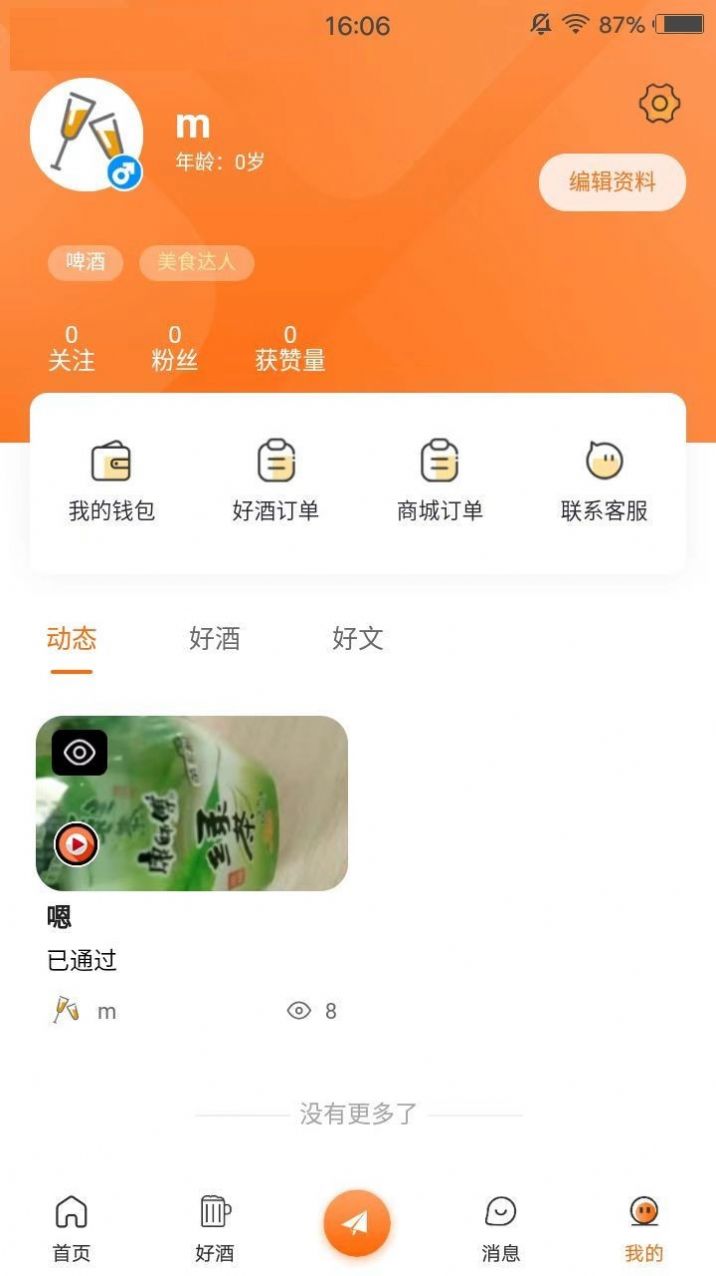Switch to the 好酒 profile tab
The width and height of the screenshot is (716, 1276).
(215, 638)
